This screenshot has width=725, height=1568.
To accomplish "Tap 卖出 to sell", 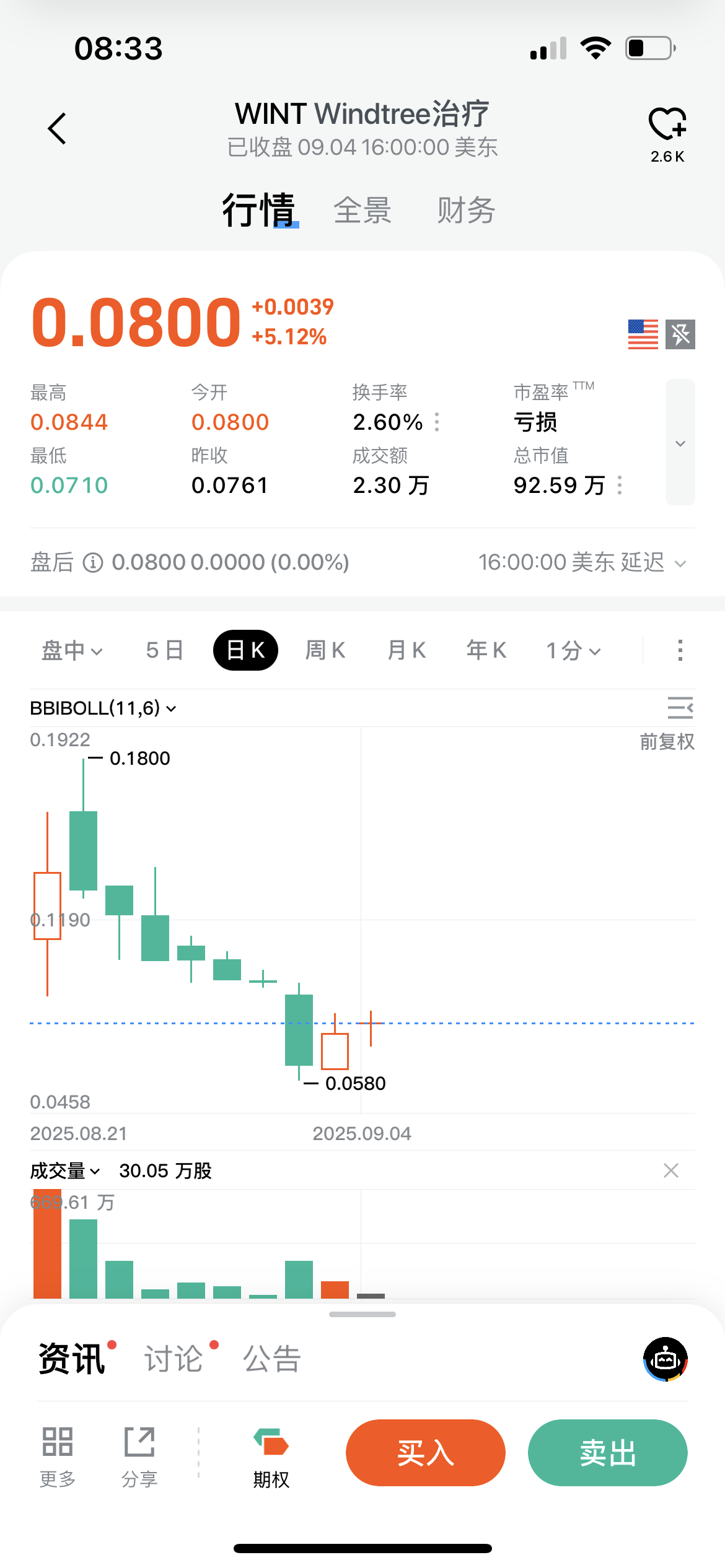I will pyautogui.click(x=608, y=1453).
